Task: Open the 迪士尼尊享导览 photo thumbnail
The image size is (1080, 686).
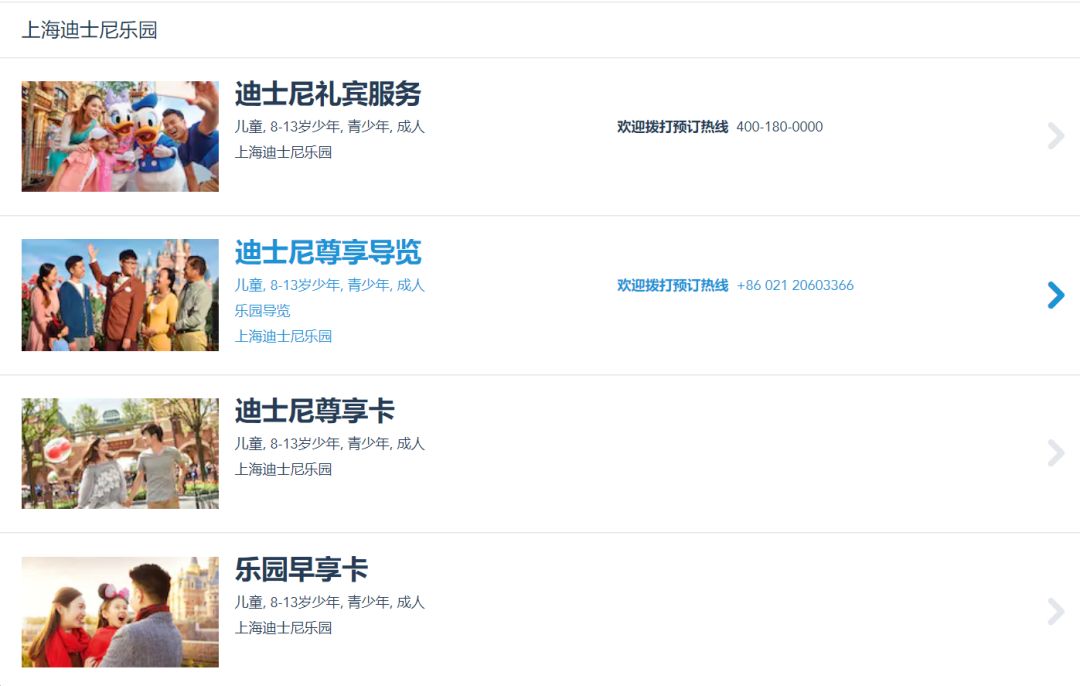Action: click(x=120, y=295)
